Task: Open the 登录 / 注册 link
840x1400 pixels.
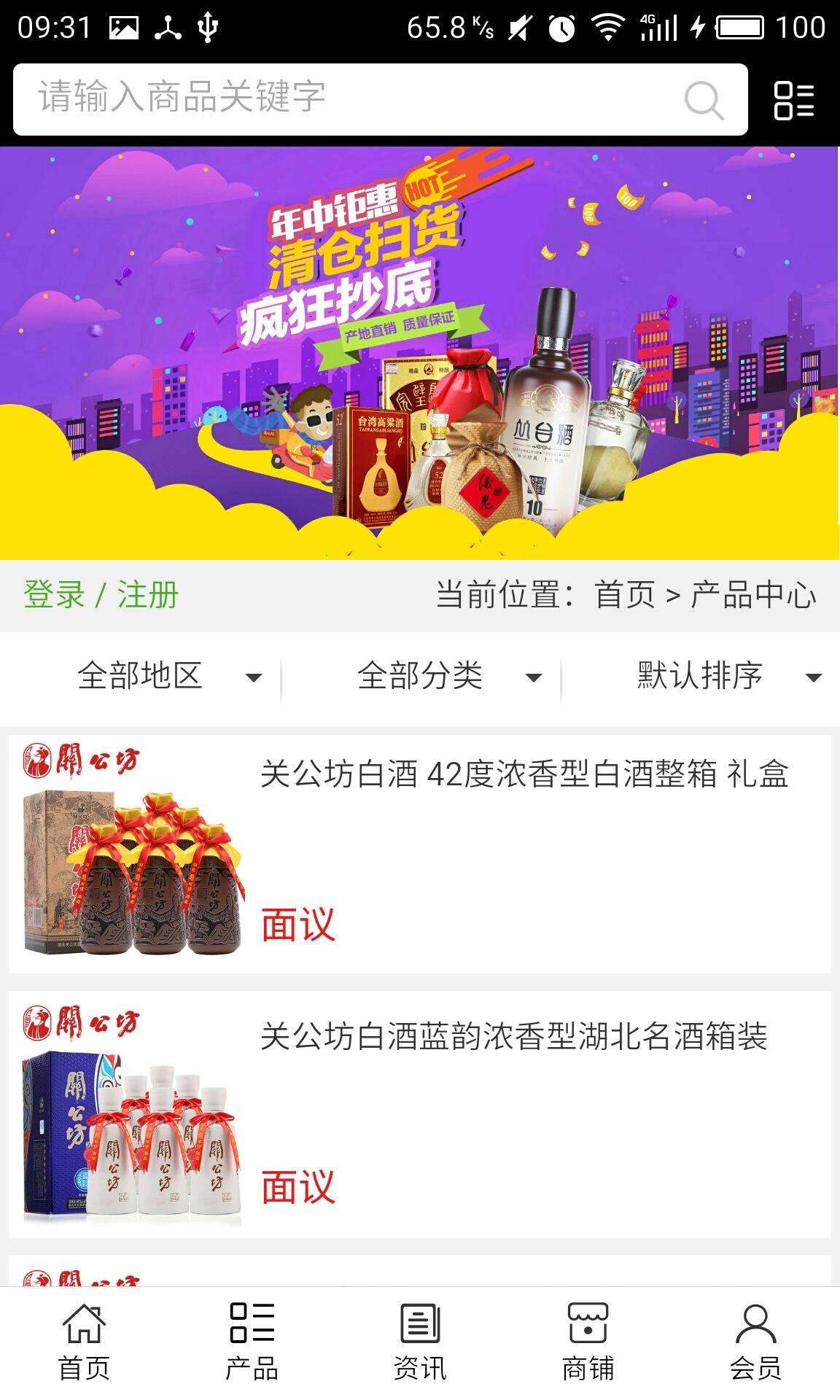Action: [101, 595]
